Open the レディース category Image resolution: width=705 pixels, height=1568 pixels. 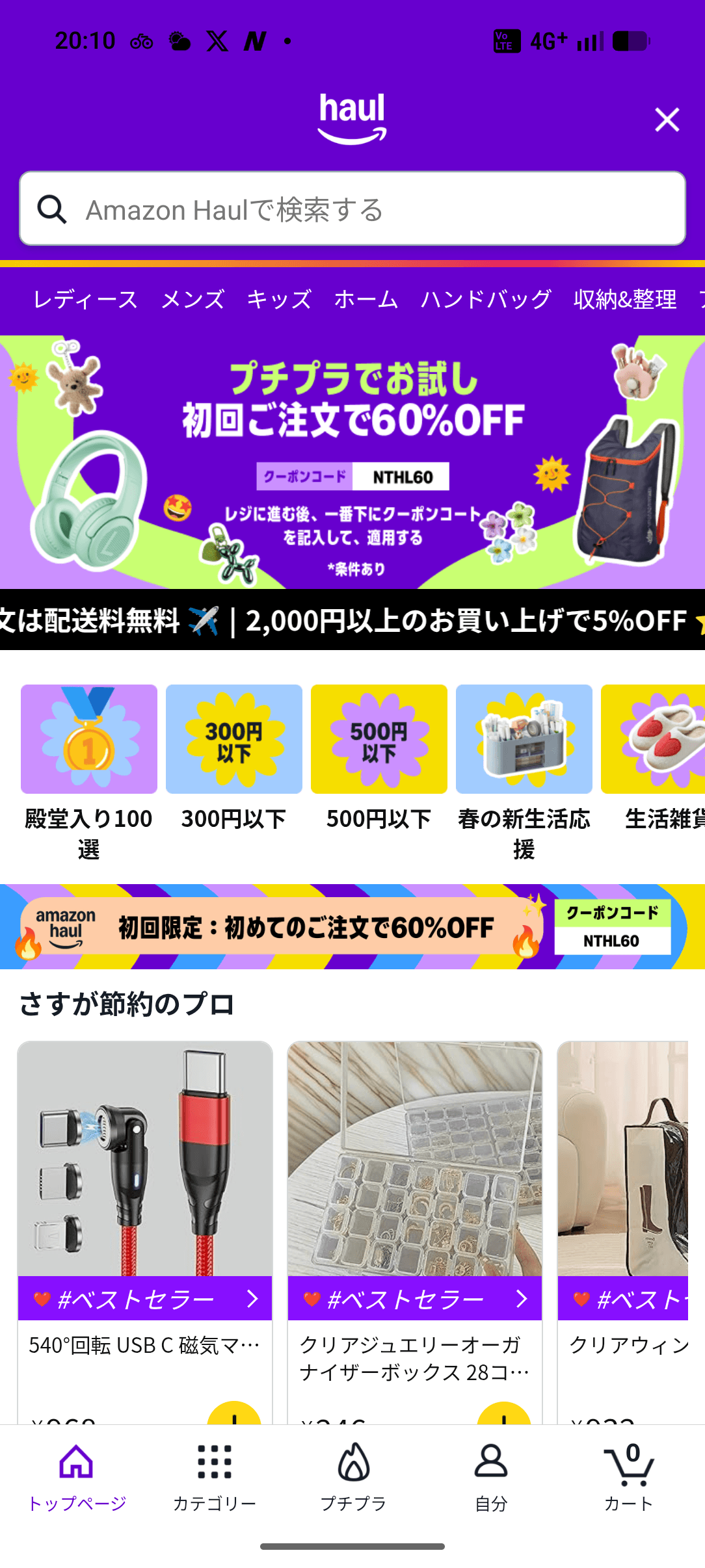85,300
